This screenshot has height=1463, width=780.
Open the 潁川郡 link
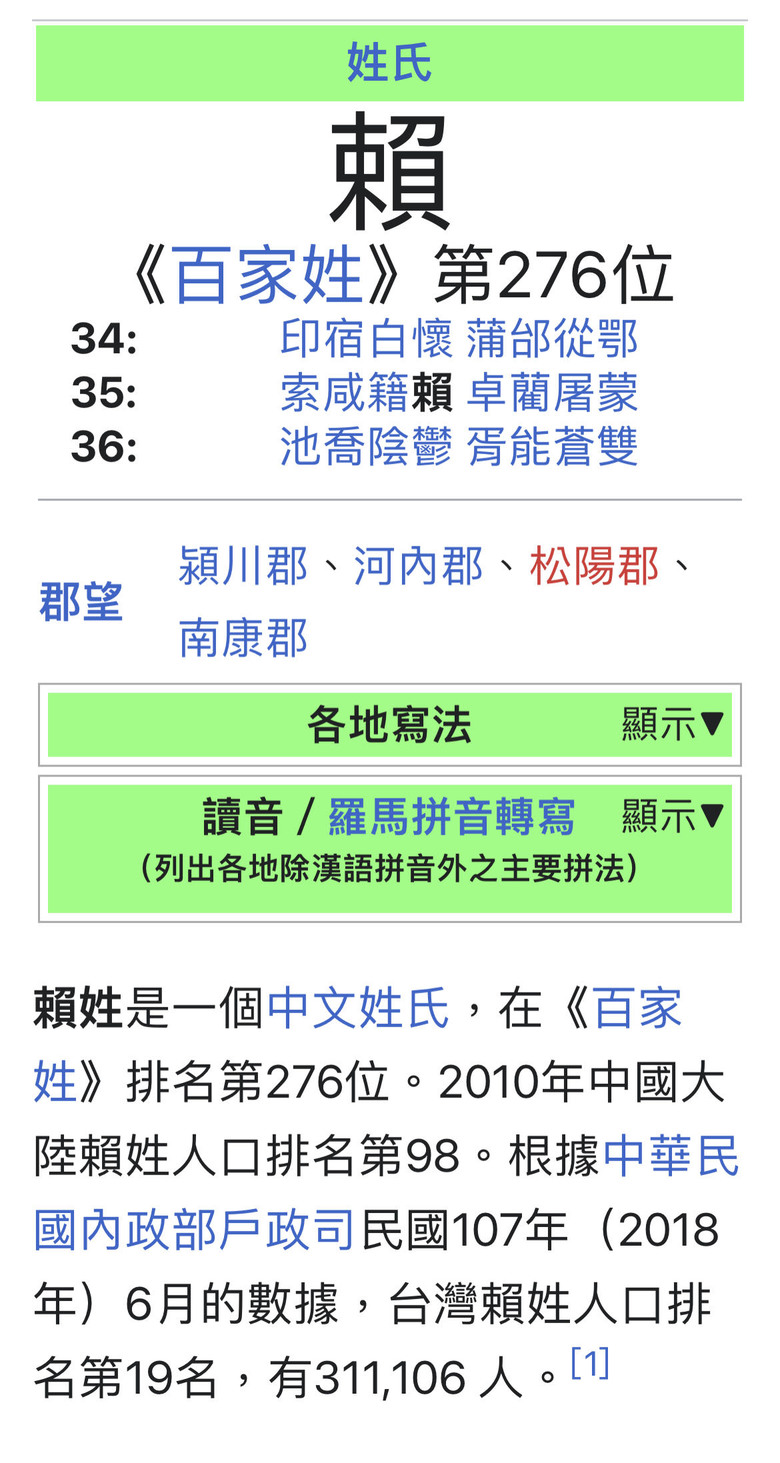[243, 566]
